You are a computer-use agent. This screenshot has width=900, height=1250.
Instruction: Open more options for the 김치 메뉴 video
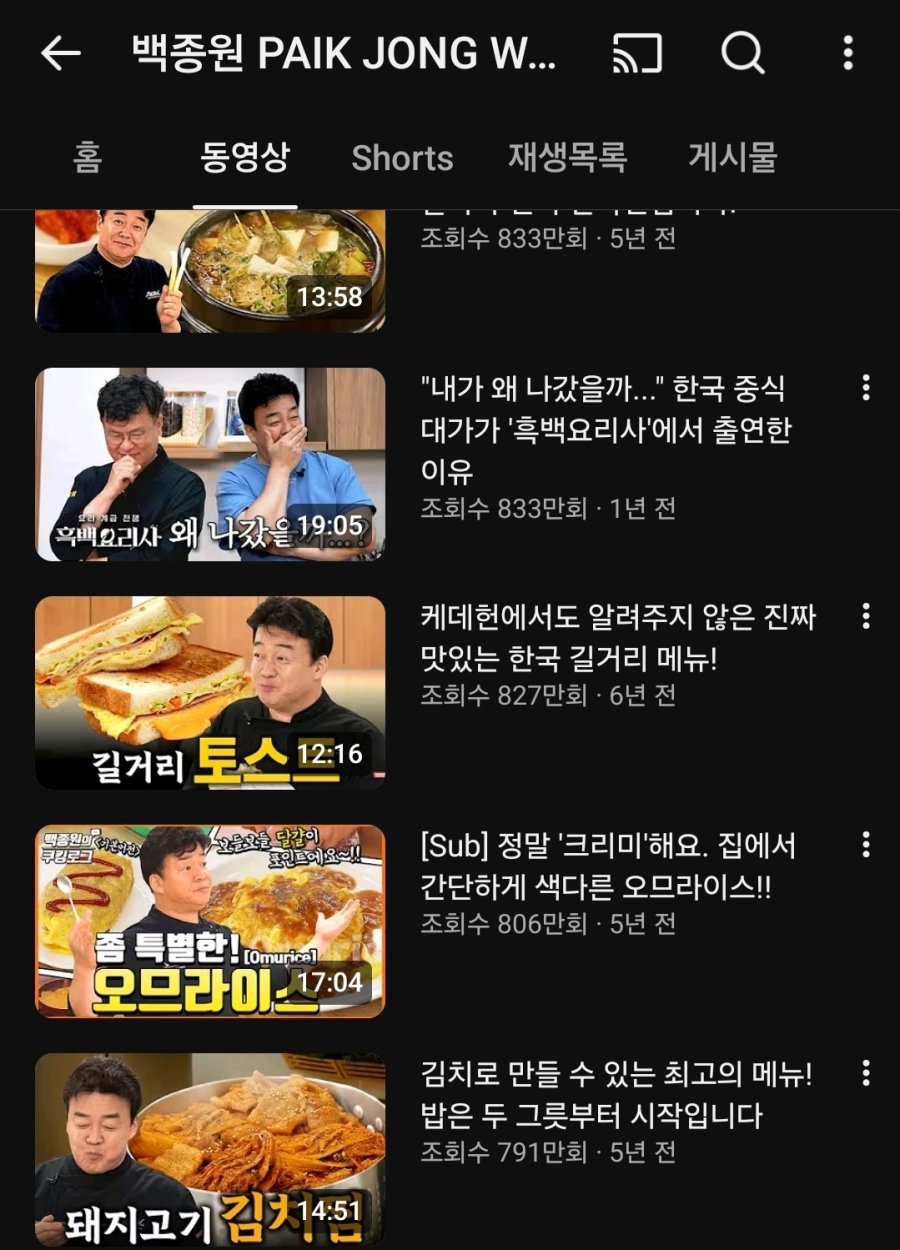click(865, 1074)
